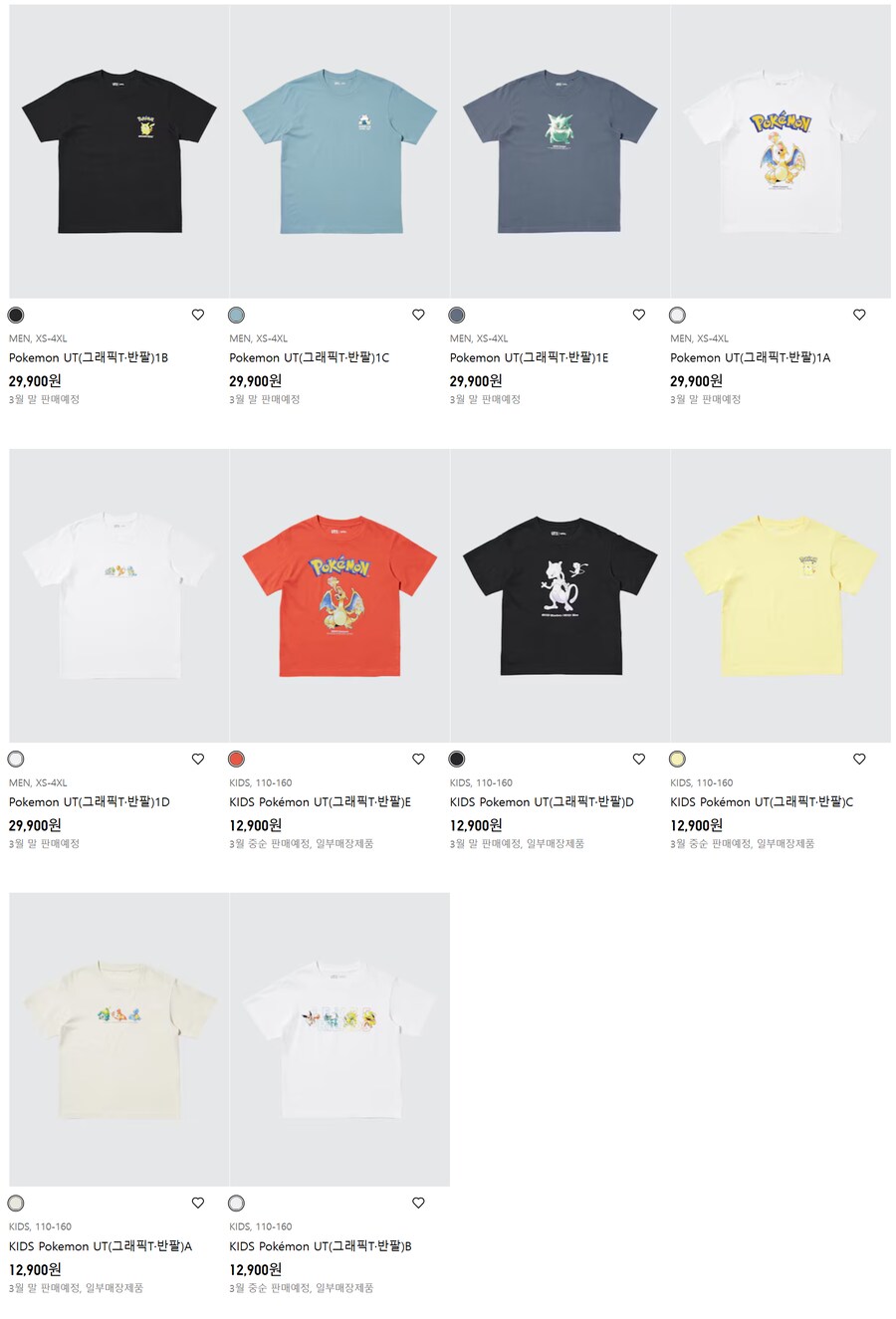The height and width of the screenshot is (1319, 896).
Task: Toggle favorite on KIDS Pokémon UT B
Action: pos(418,1203)
